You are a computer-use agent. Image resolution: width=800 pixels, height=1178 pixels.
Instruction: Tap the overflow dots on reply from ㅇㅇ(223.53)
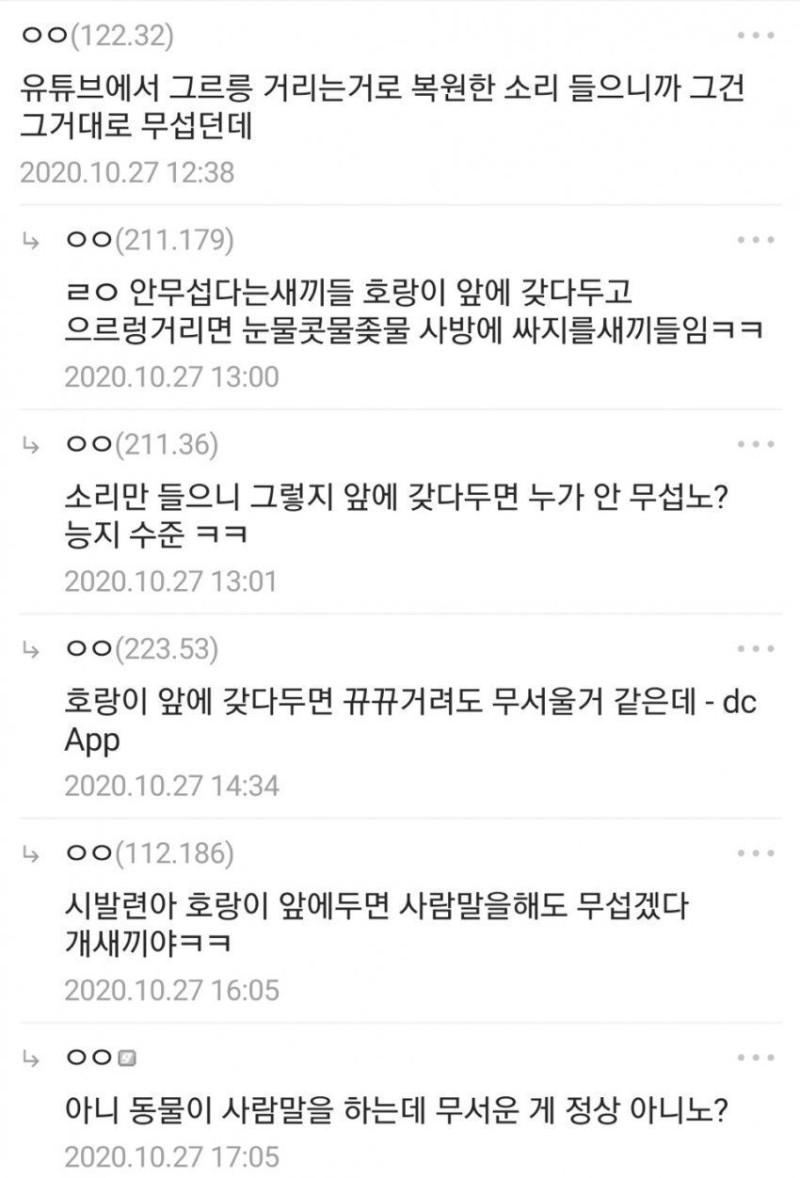(756, 649)
